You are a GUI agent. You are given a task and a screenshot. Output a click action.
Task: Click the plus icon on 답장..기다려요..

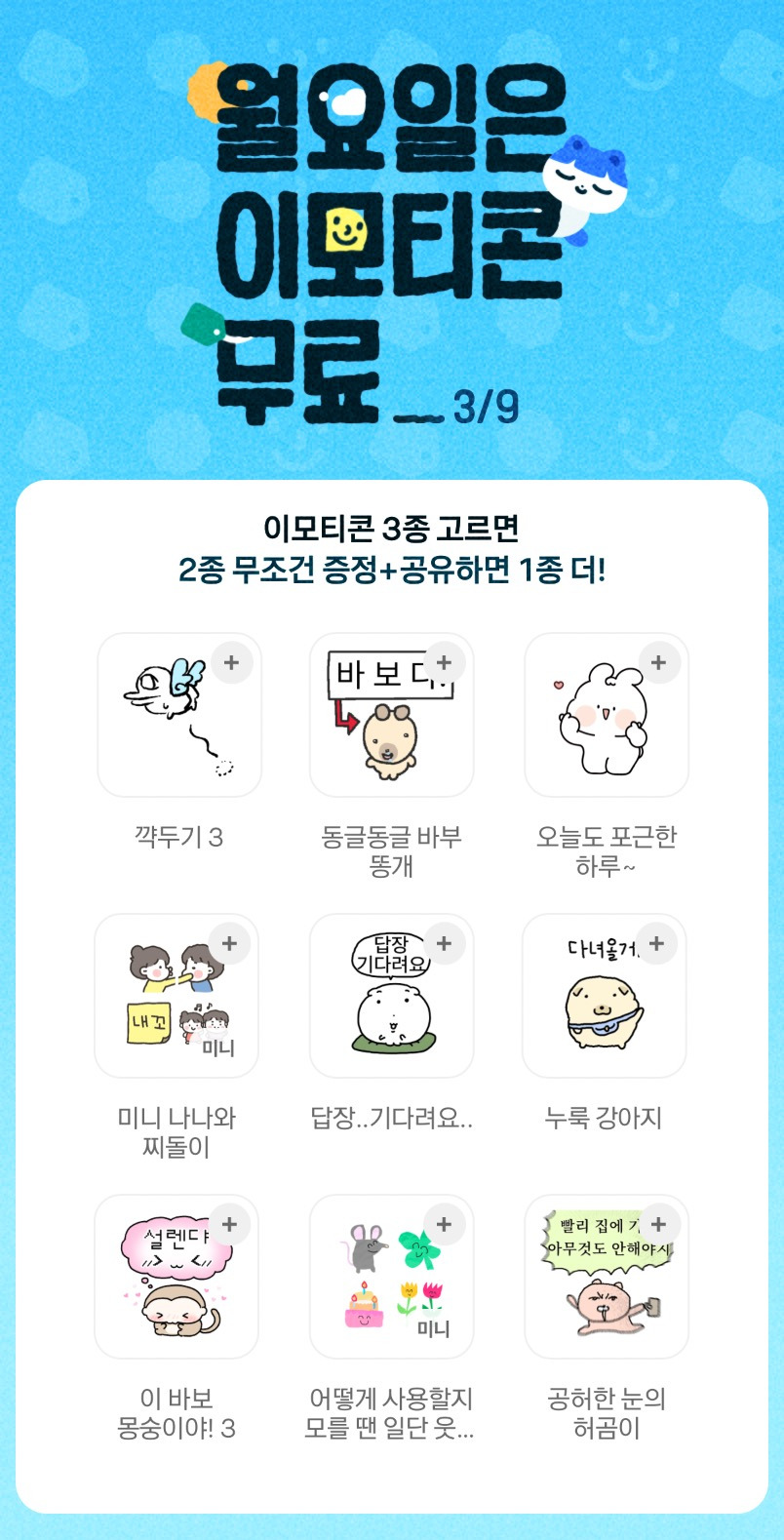point(446,943)
